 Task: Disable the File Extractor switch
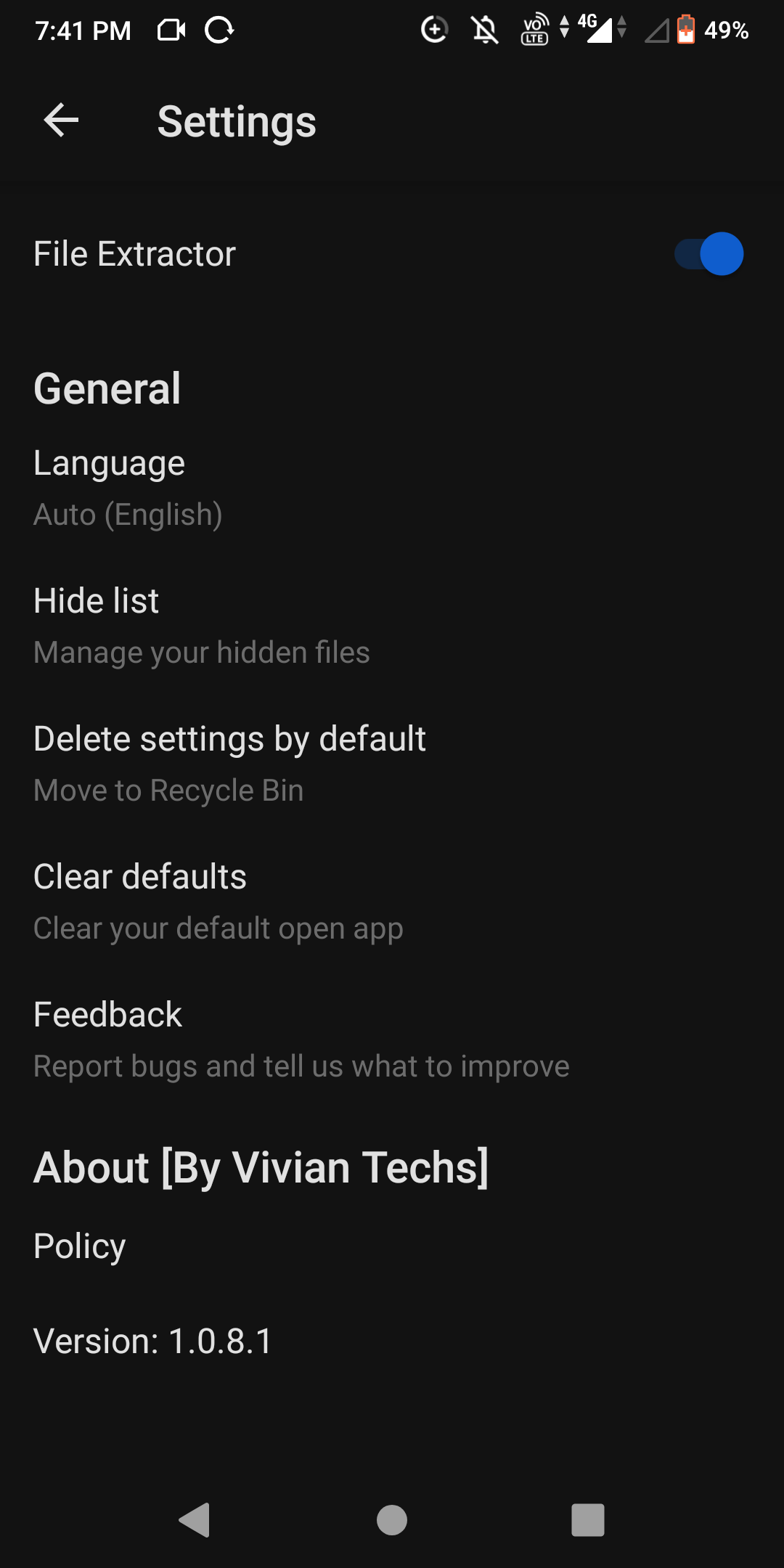pyautogui.click(x=709, y=254)
